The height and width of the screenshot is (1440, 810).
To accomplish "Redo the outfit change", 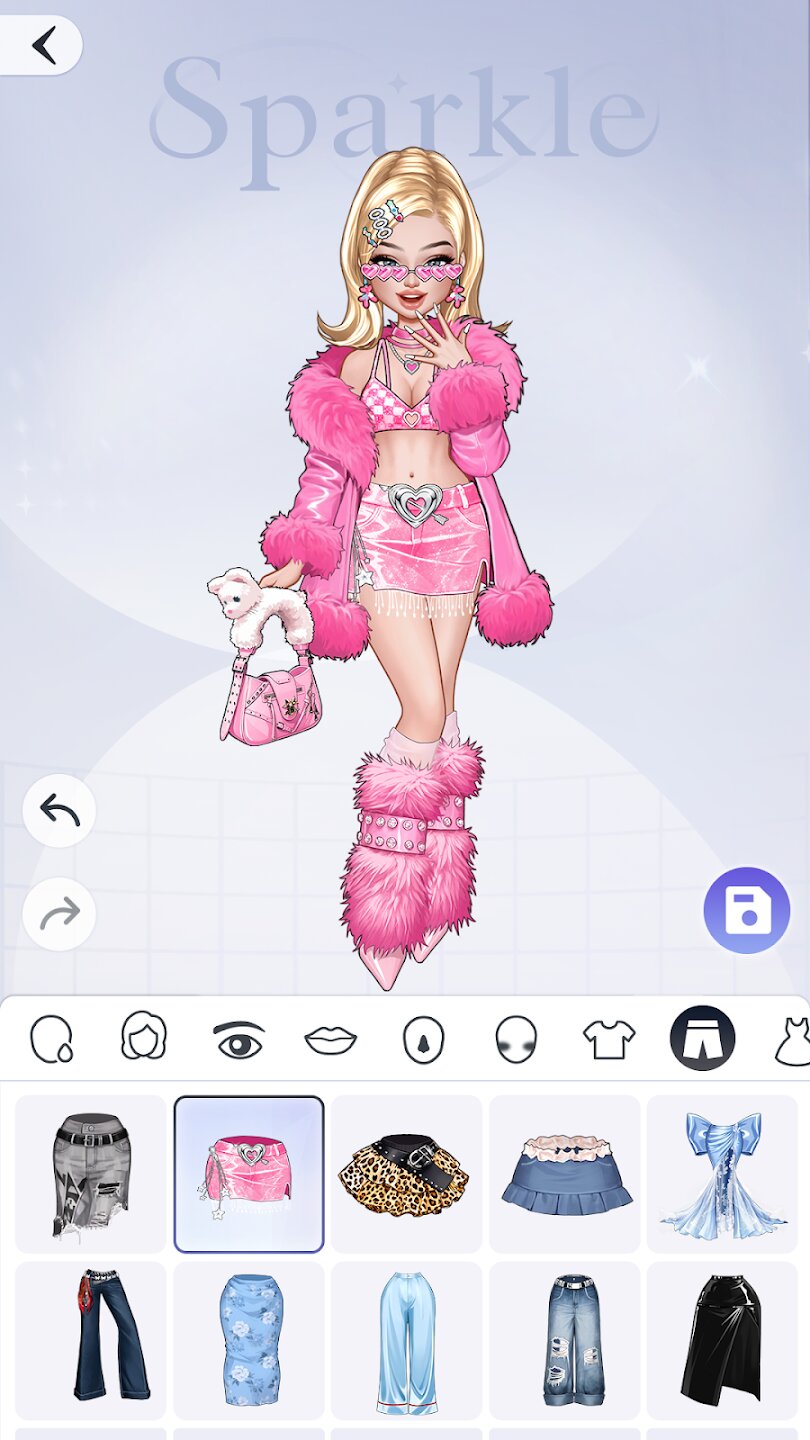I will coord(59,914).
